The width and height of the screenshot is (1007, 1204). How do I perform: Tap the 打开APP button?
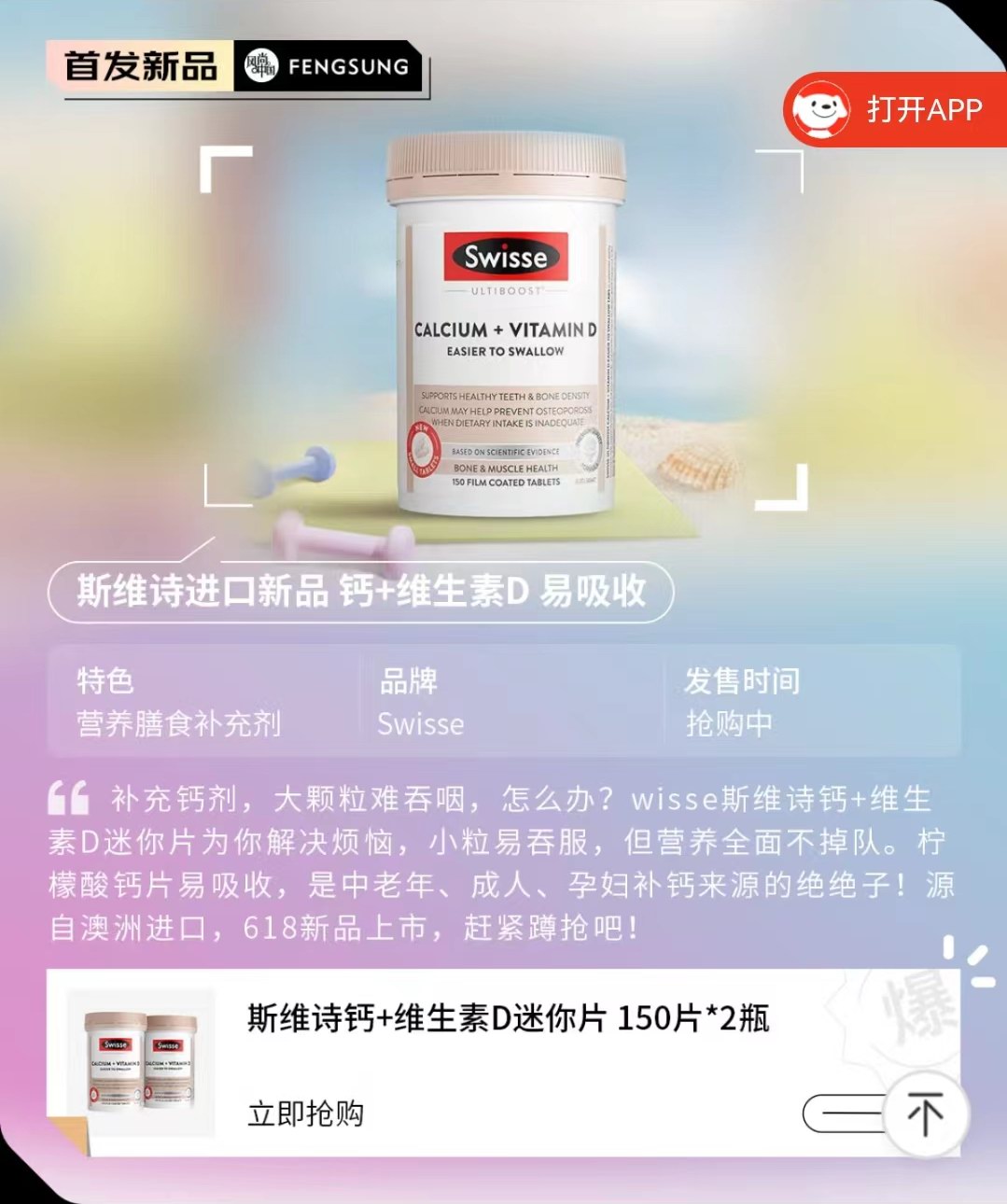(x=896, y=110)
